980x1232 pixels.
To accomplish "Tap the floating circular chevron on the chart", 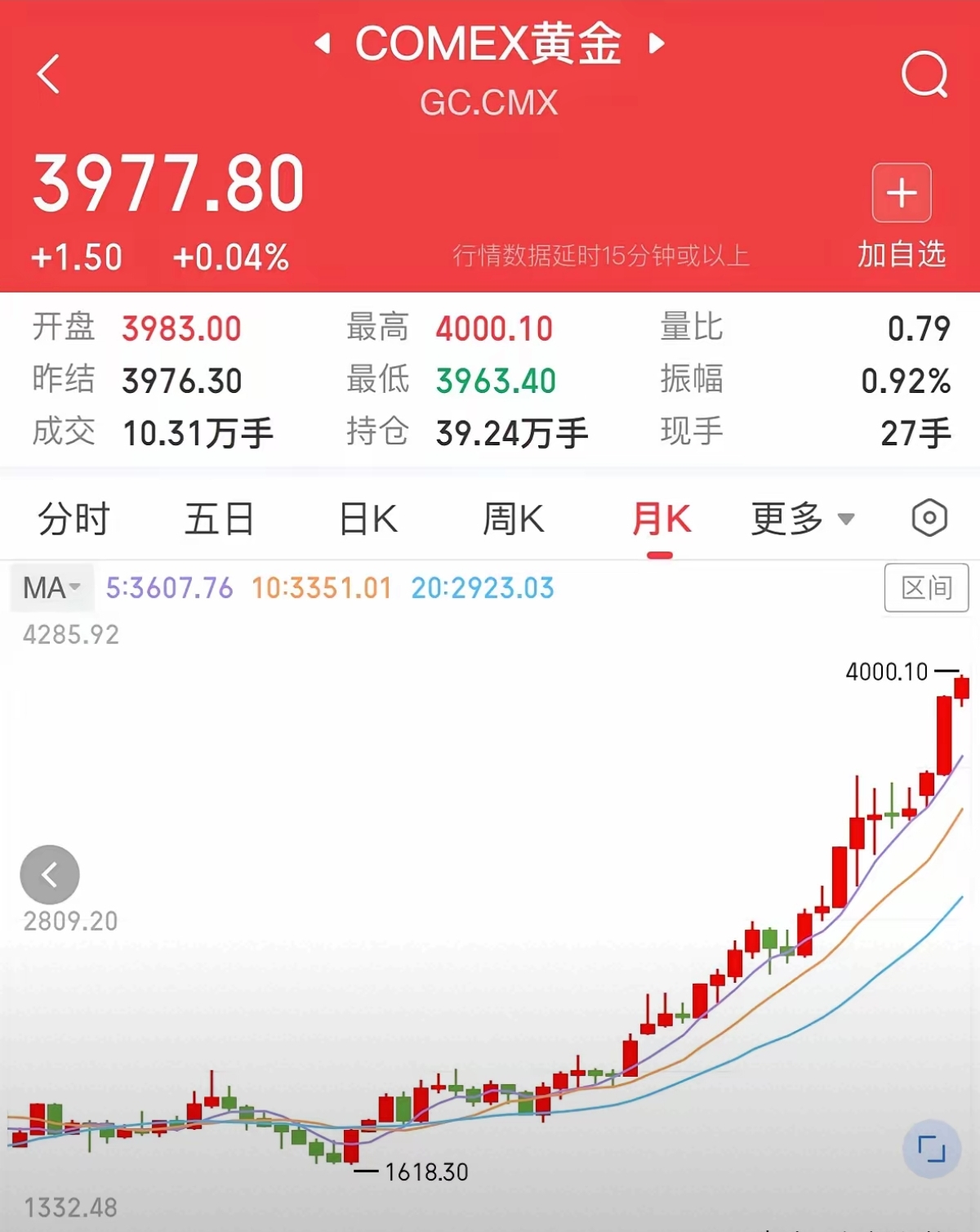I will [x=51, y=874].
